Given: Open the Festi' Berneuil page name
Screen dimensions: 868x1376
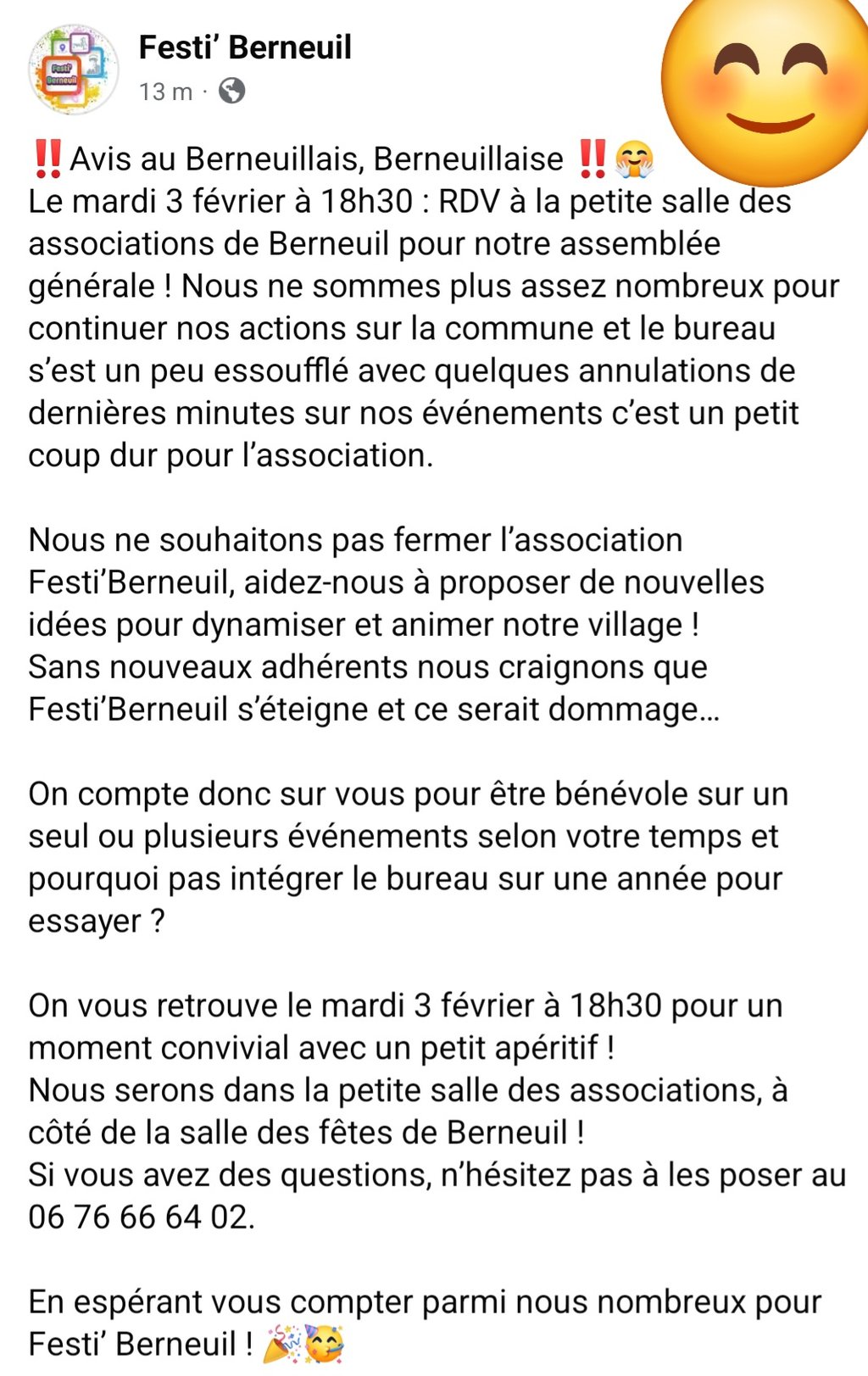Looking at the screenshot, I should (x=244, y=47).
